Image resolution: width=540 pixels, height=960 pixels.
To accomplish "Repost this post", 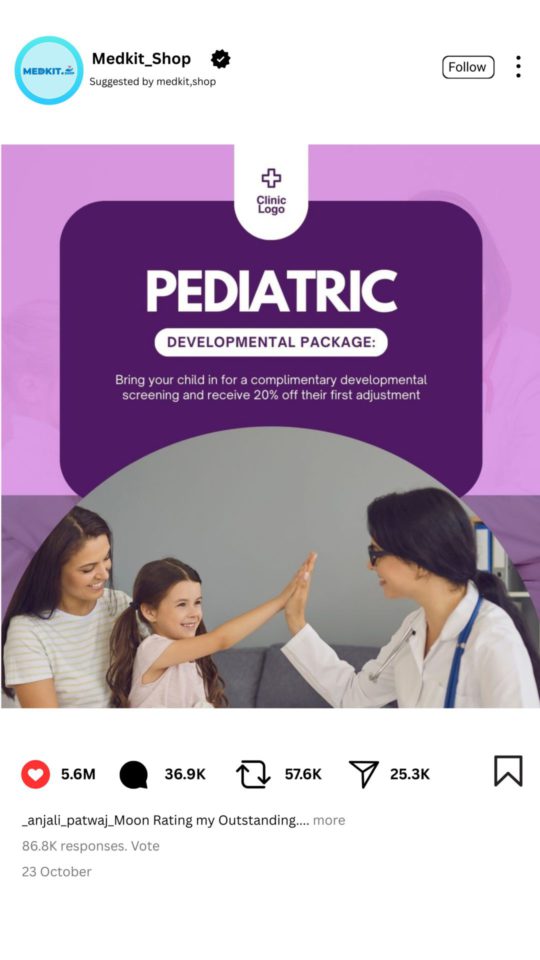I will (x=253, y=774).
